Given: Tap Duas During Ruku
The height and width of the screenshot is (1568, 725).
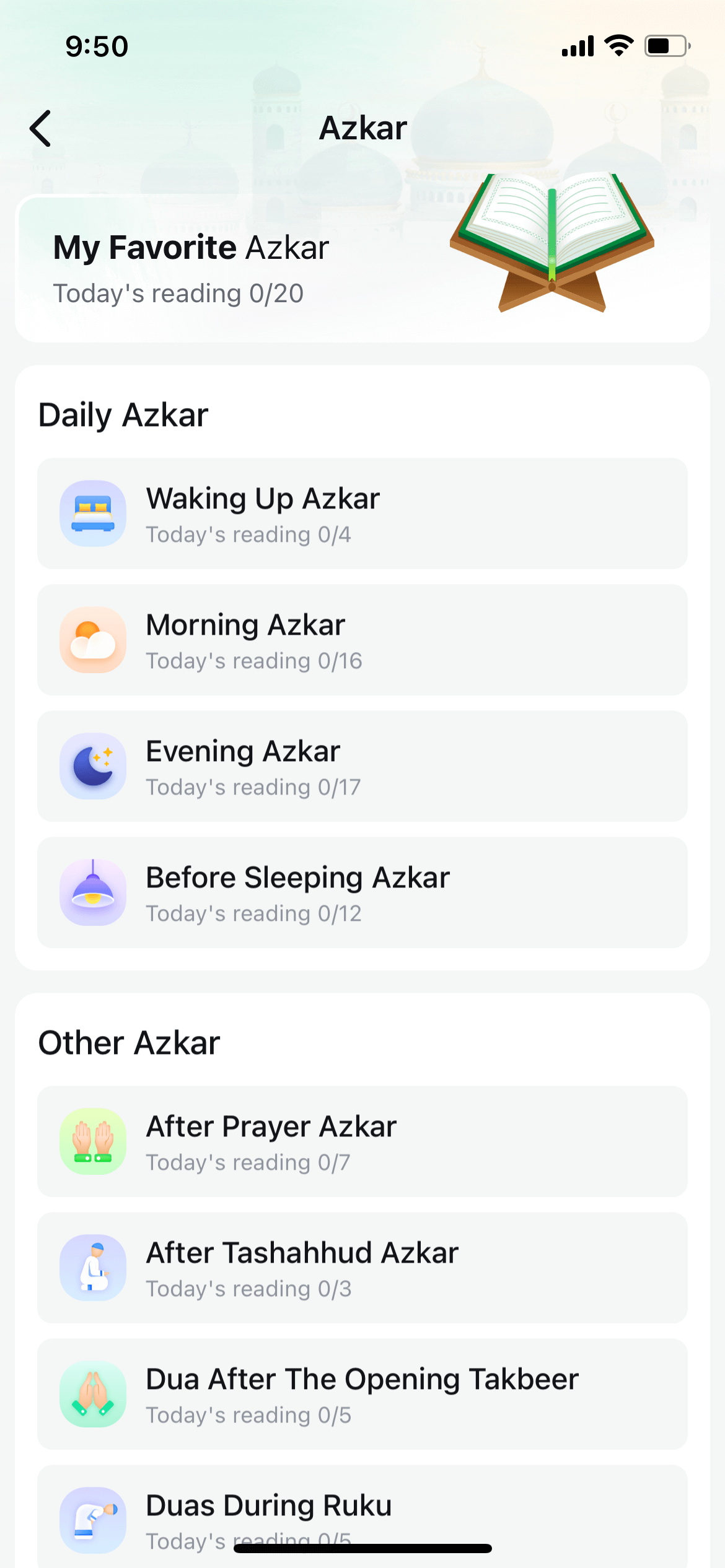Looking at the screenshot, I should [x=362, y=1511].
